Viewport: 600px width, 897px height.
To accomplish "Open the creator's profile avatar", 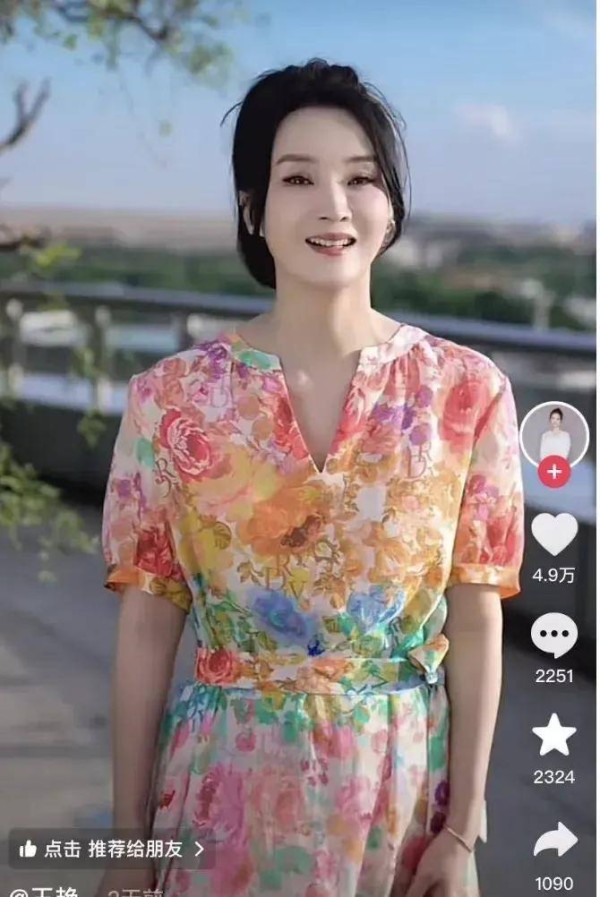I will tap(554, 431).
